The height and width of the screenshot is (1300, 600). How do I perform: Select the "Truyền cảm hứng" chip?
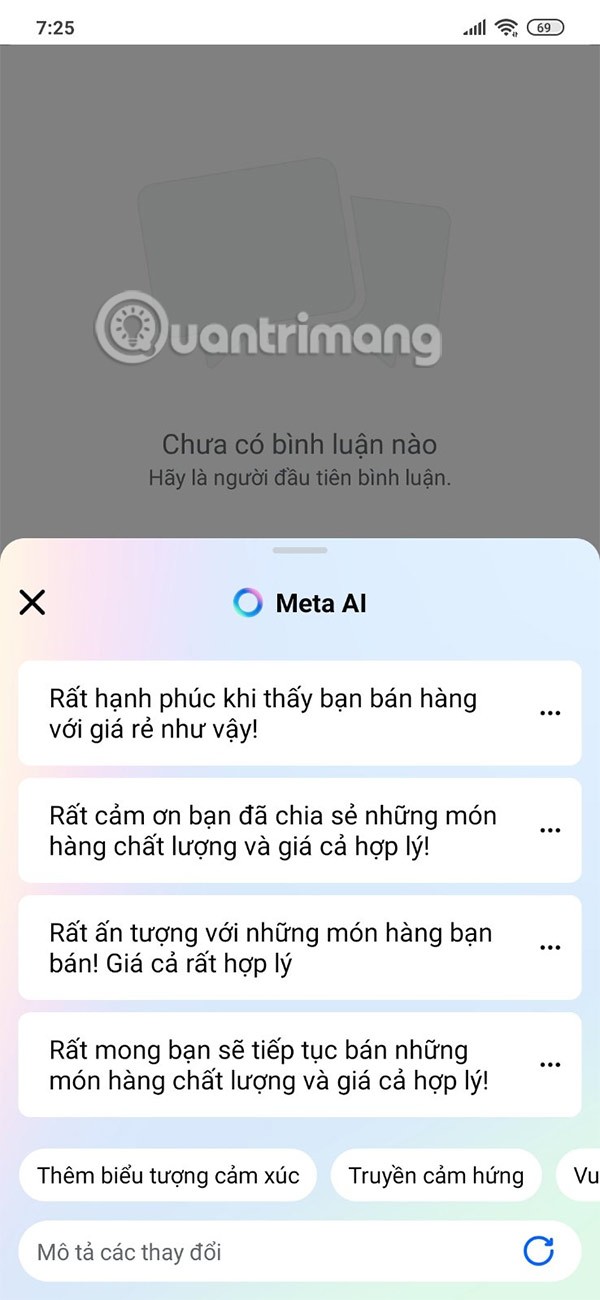click(x=436, y=1174)
